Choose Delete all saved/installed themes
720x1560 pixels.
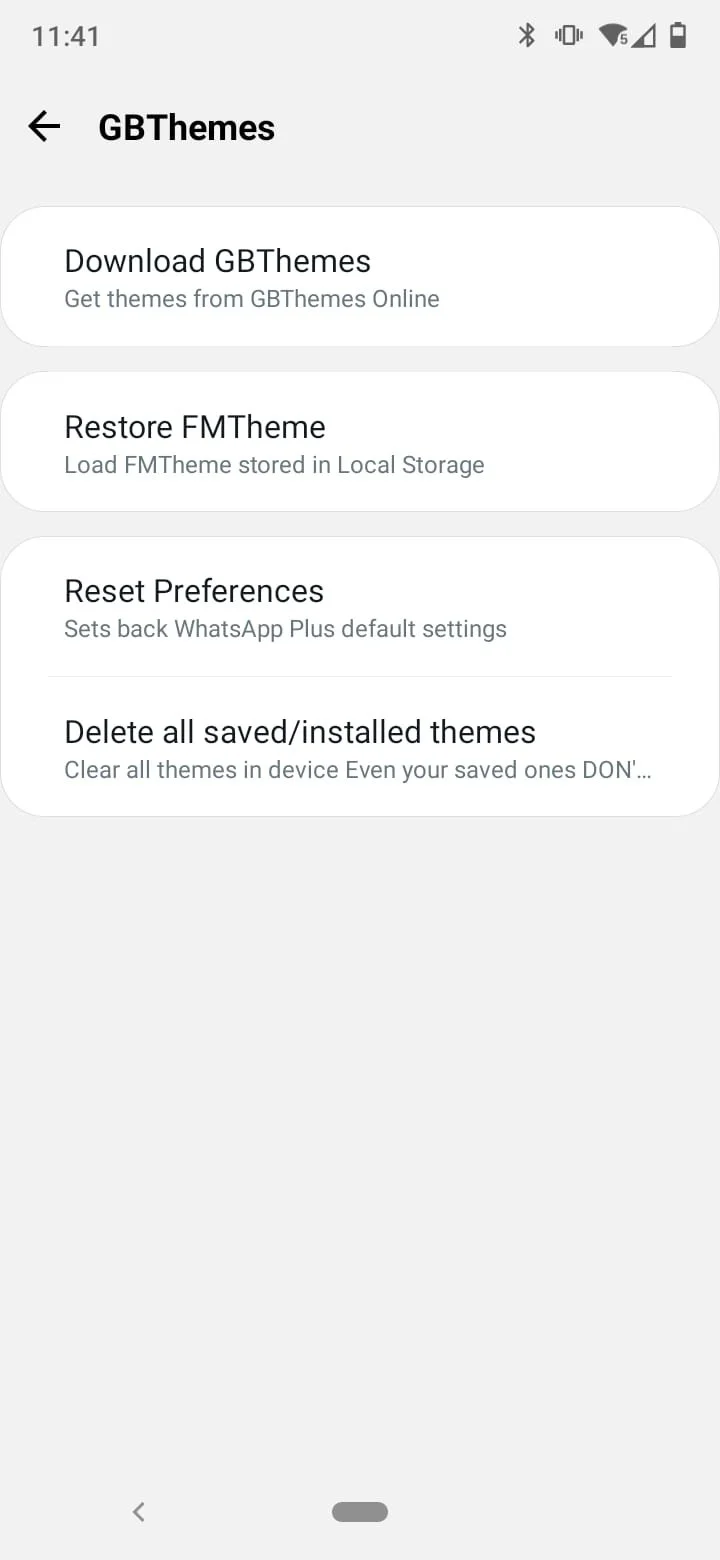tap(299, 732)
